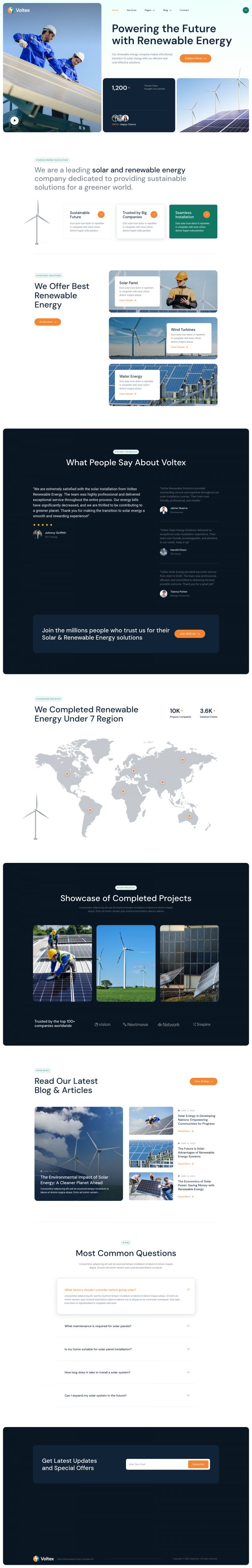Image resolution: width=252 pixels, height=1568 pixels.
Task: Open the All Services button
Action: tap(47, 322)
